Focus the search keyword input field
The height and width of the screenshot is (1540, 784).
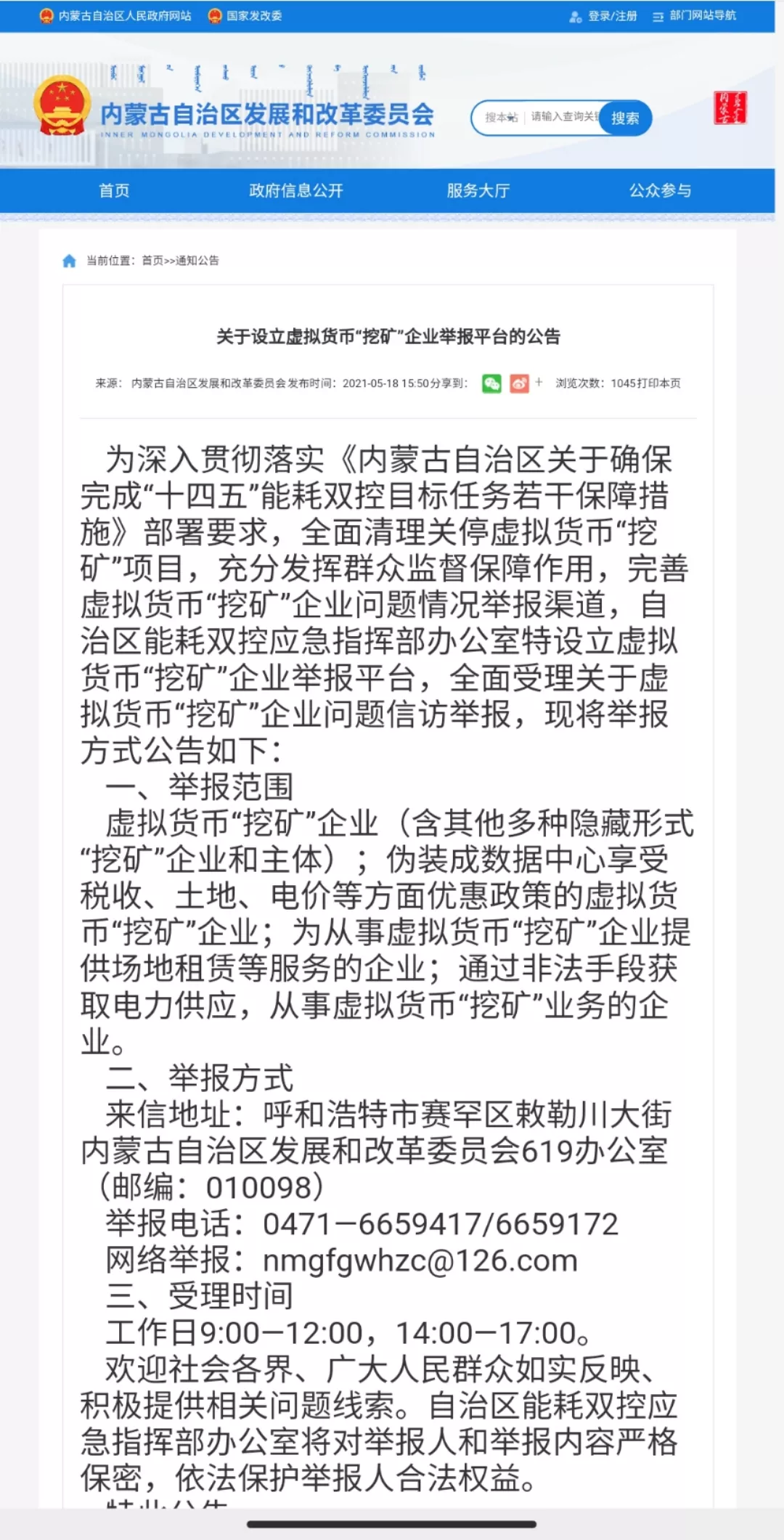(563, 117)
